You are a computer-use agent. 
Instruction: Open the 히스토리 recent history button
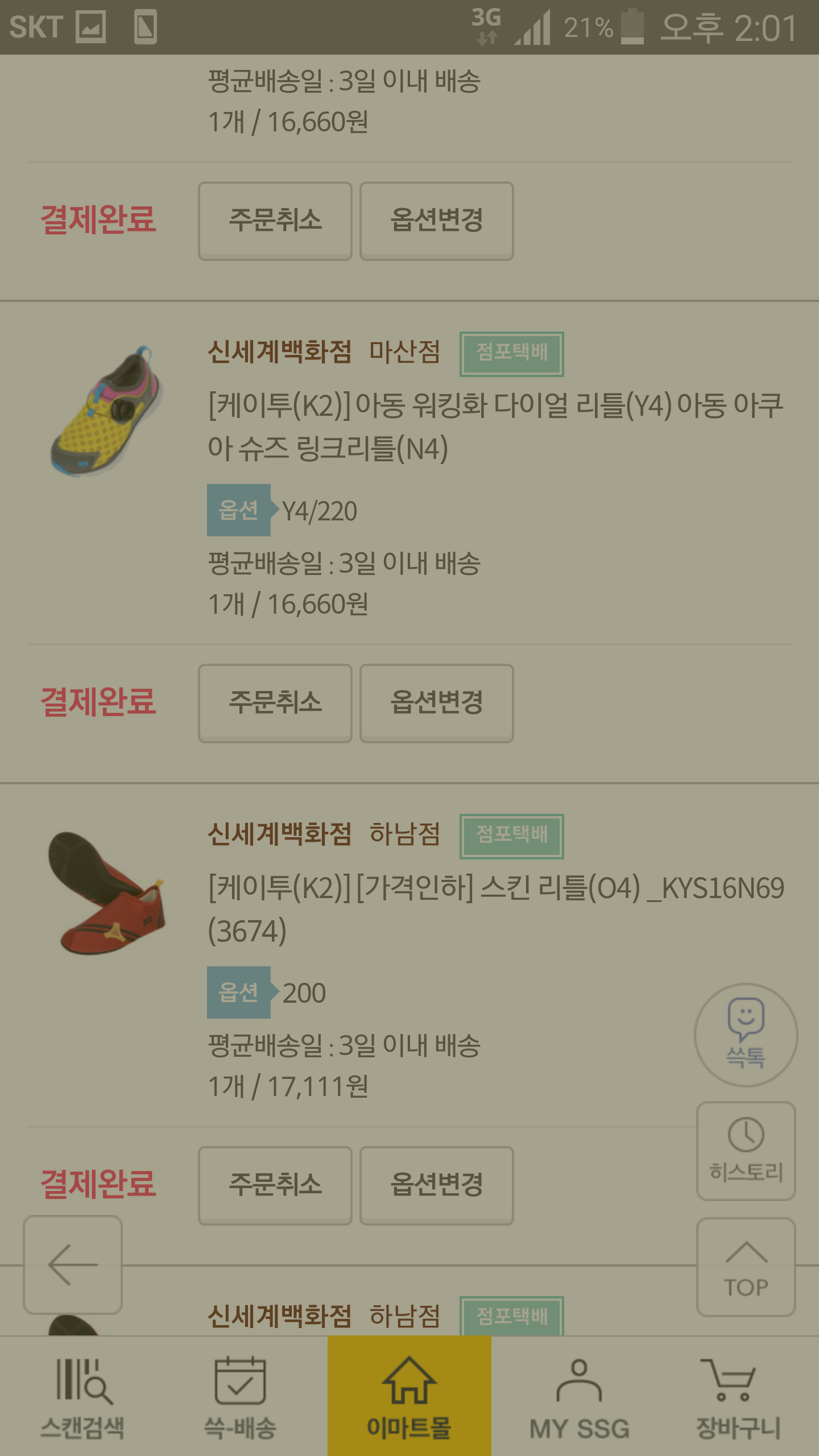click(x=746, y=1151)
